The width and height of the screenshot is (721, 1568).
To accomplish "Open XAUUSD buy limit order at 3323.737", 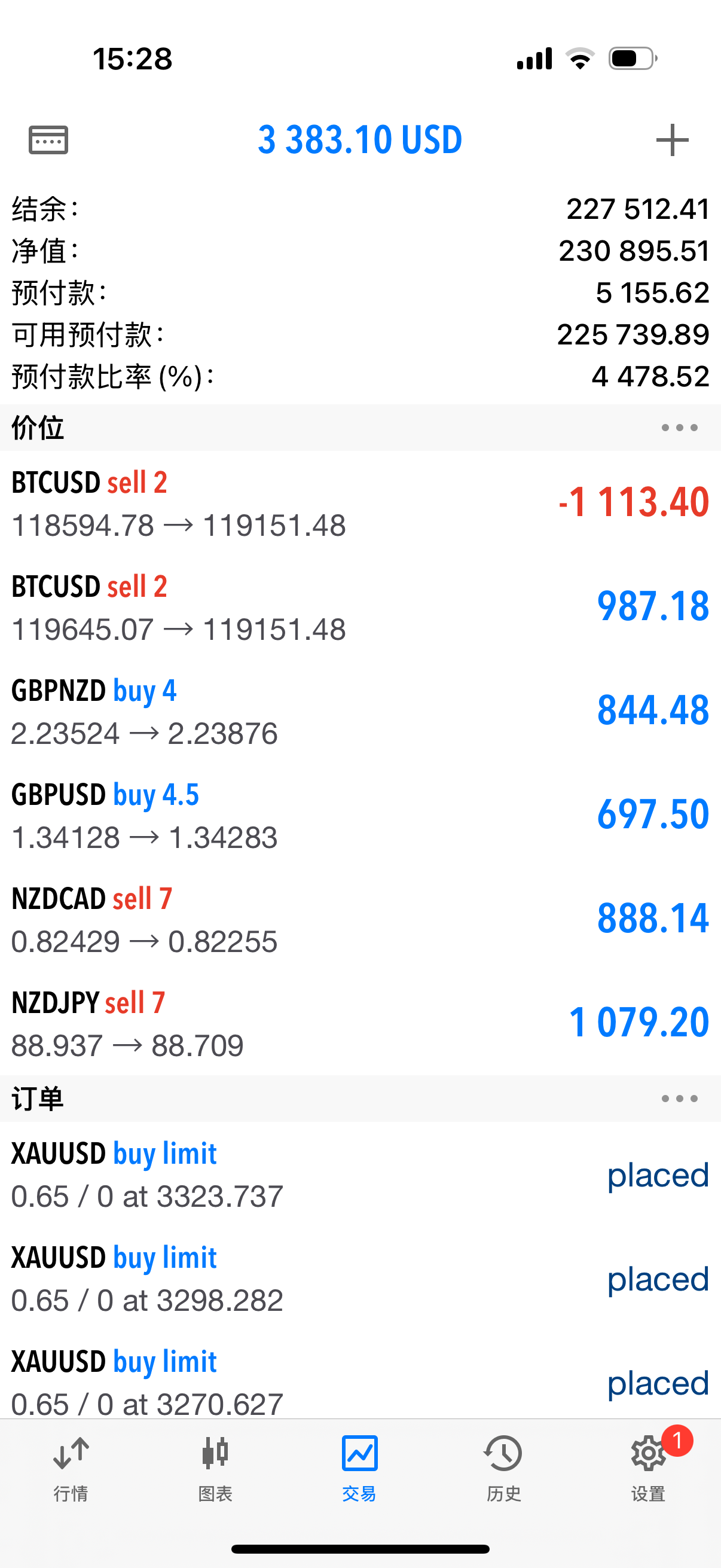I will pos(360,1175).
